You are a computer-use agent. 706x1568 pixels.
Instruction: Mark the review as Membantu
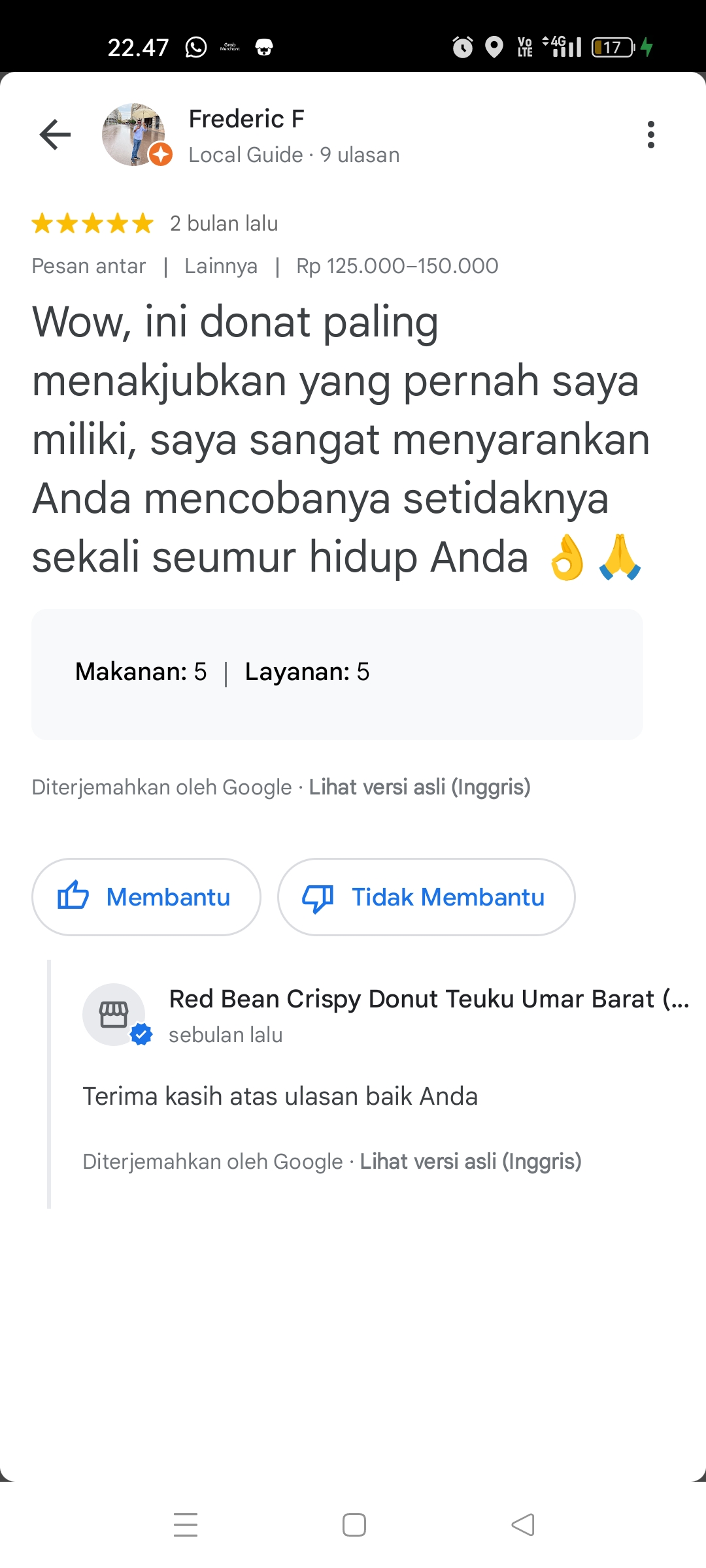[x=146, y=897]
